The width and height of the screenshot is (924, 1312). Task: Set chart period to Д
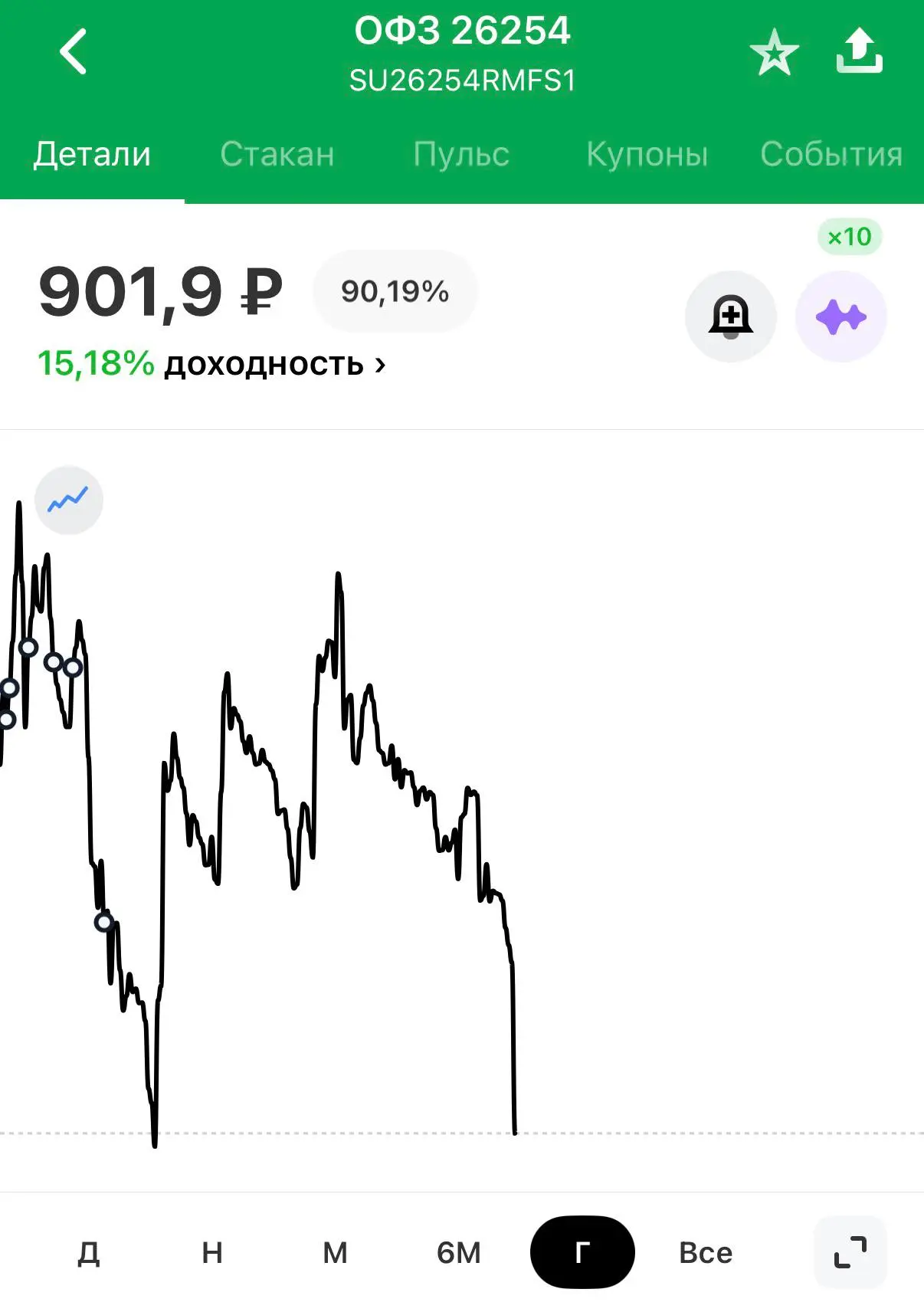[x=89, y=1252]
